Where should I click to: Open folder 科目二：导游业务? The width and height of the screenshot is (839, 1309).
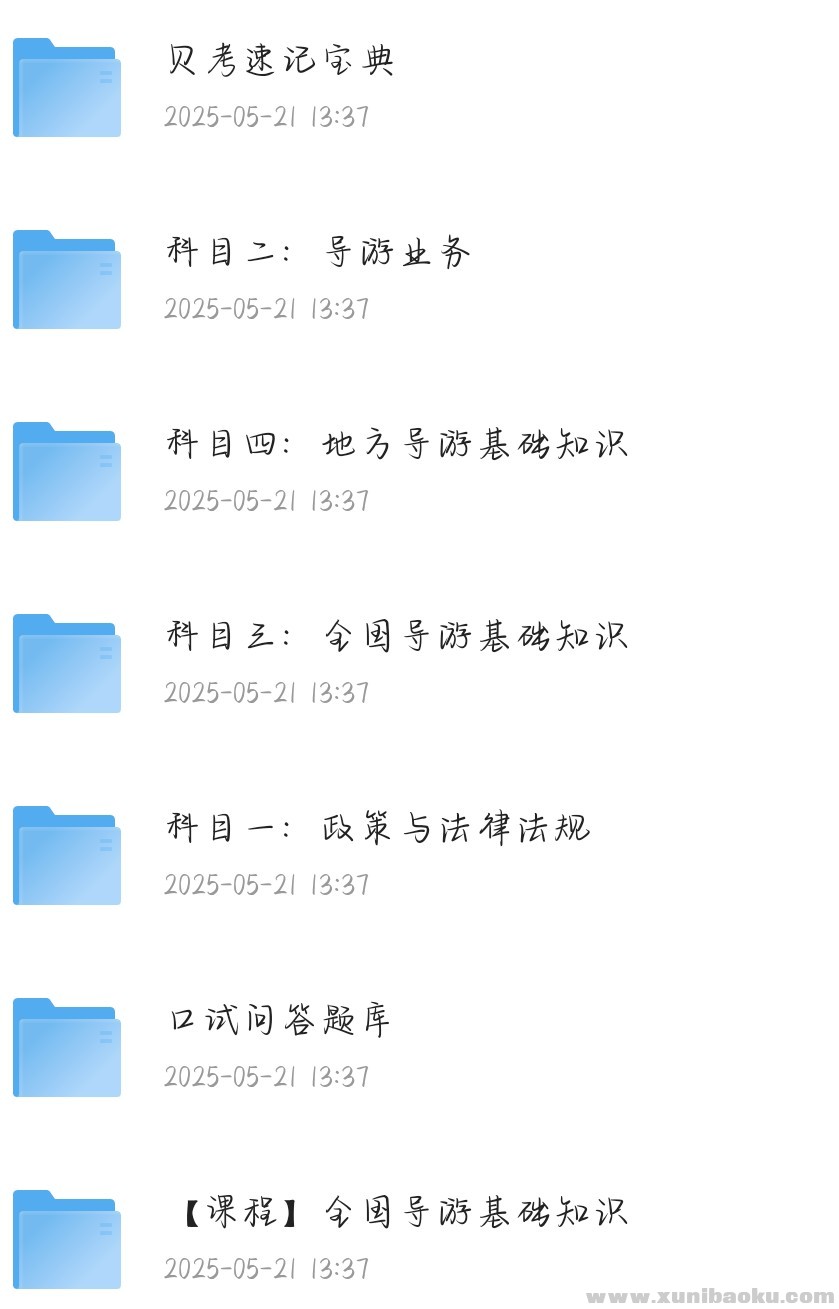318,253
